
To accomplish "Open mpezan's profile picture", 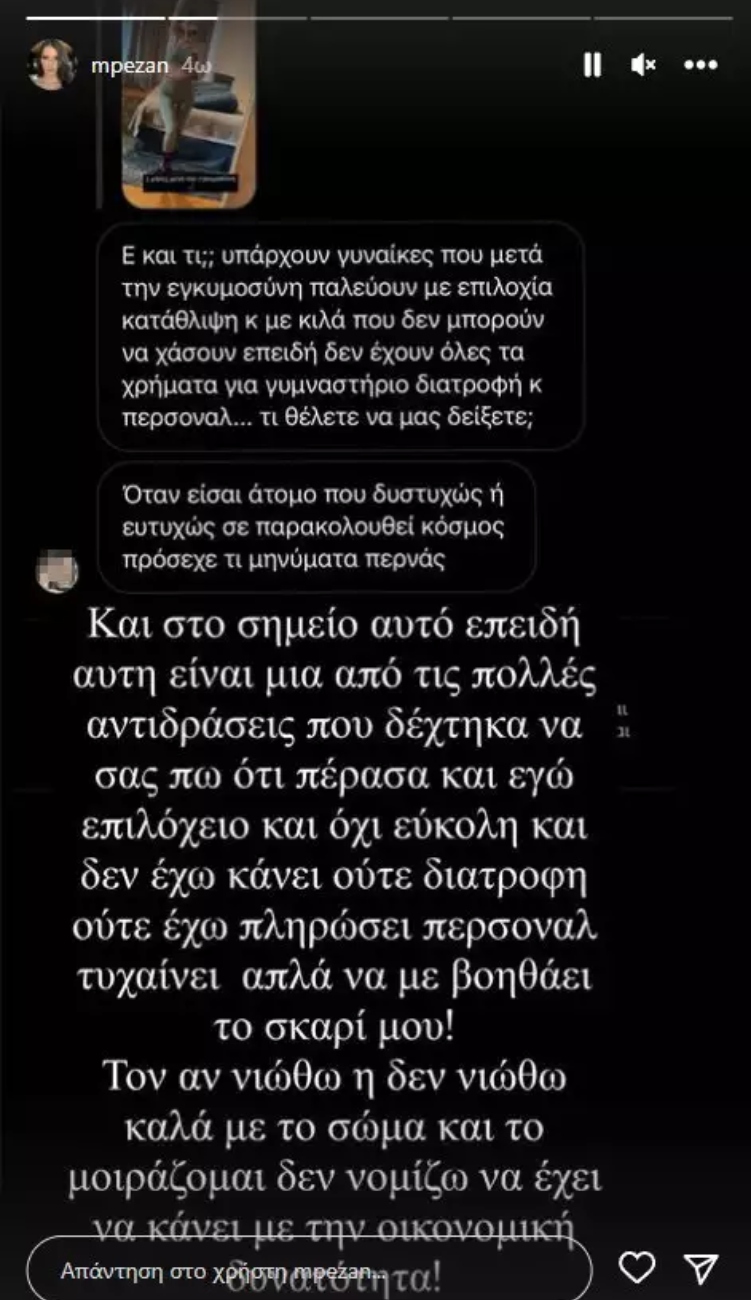I will pos(52,65).
